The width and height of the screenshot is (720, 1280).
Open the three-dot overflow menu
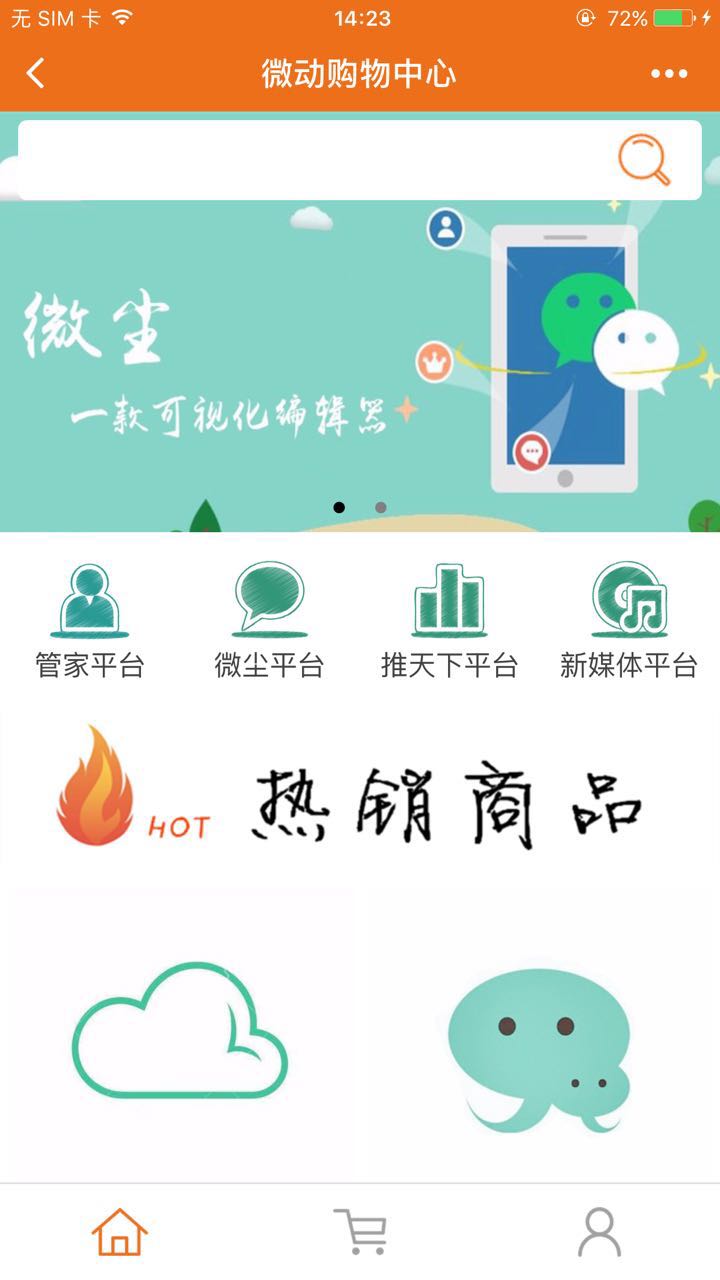point(669,73)
